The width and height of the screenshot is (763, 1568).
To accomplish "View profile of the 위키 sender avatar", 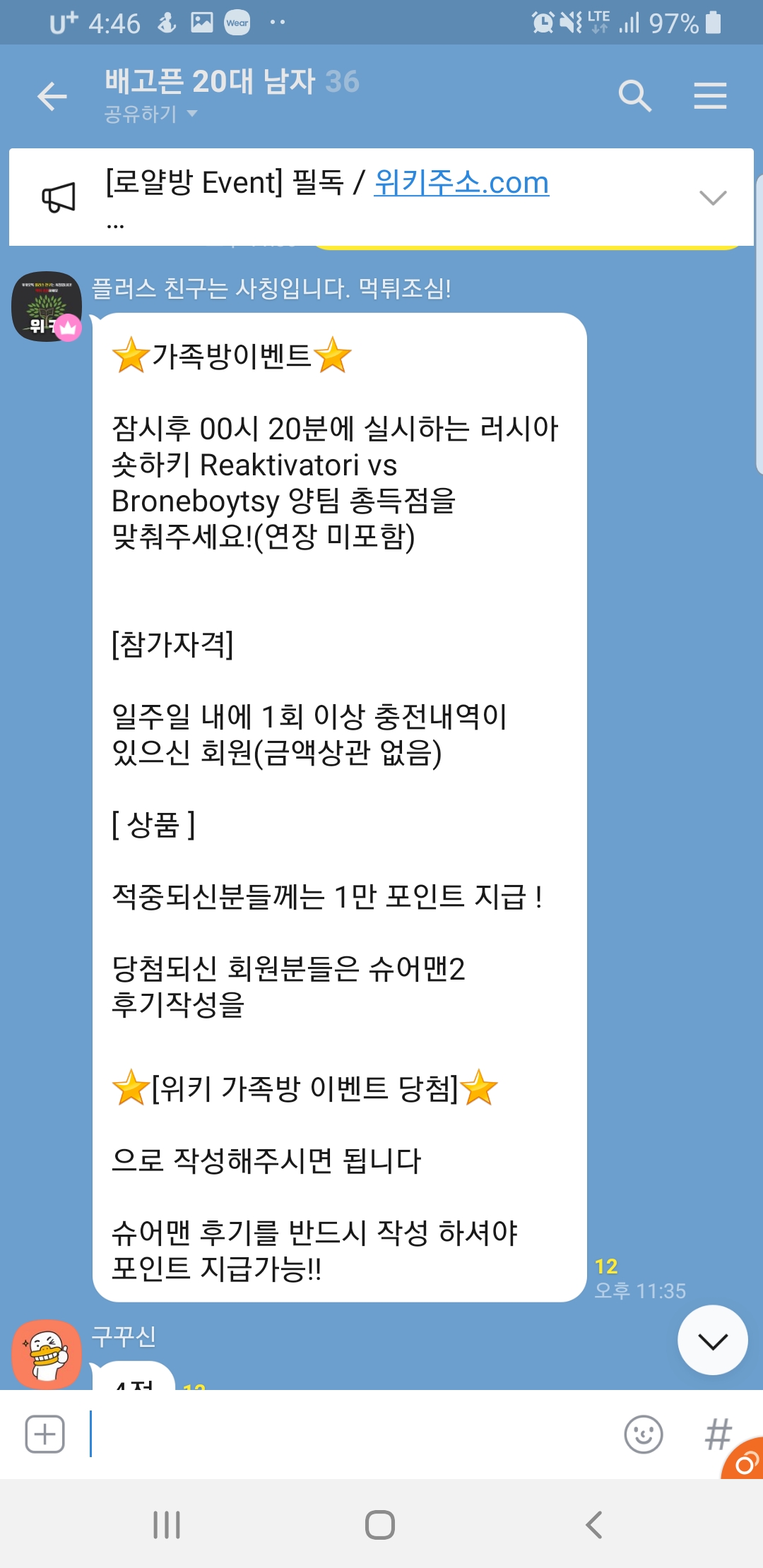I will tap(47, 307).
